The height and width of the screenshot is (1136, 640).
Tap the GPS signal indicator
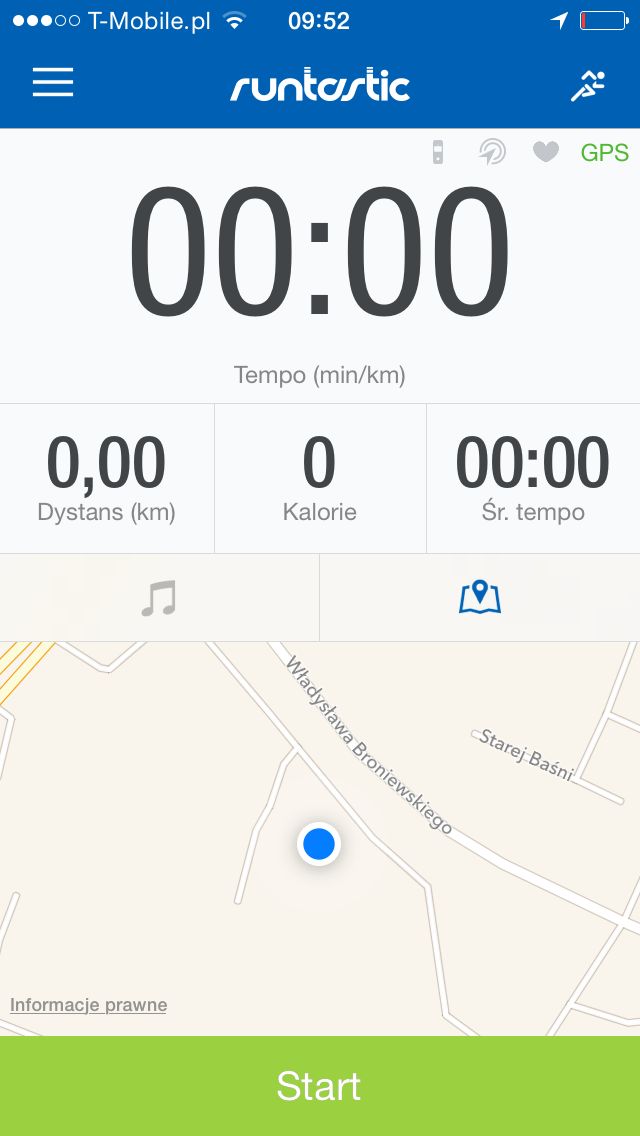pos(604,153)
